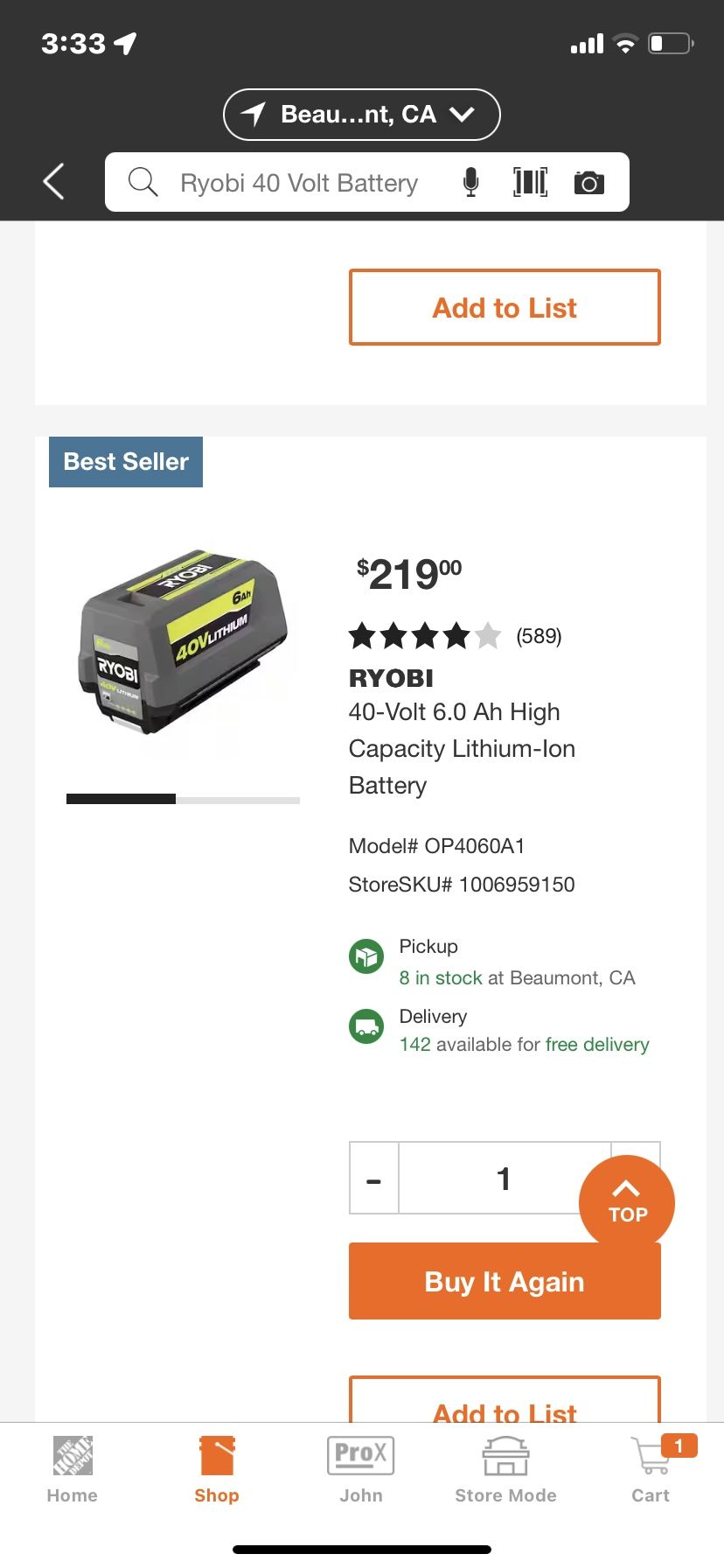Check stock via the 8 in stock link
This screenshot has height=1568, width=724.
[x=440, y=977]
